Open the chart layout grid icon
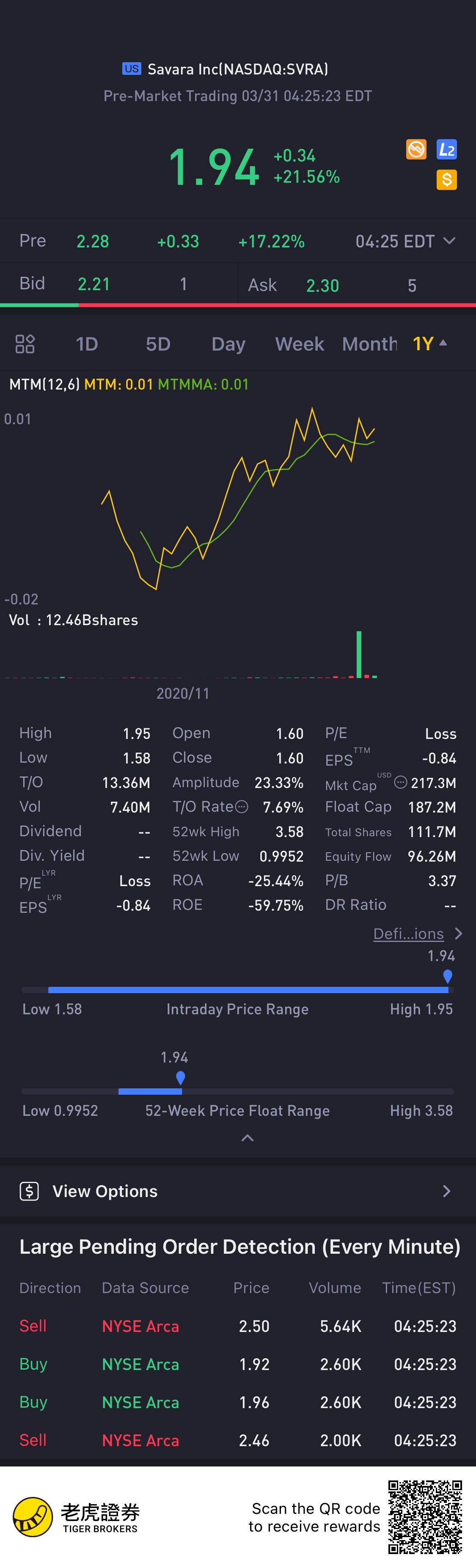 coord(25,345)
